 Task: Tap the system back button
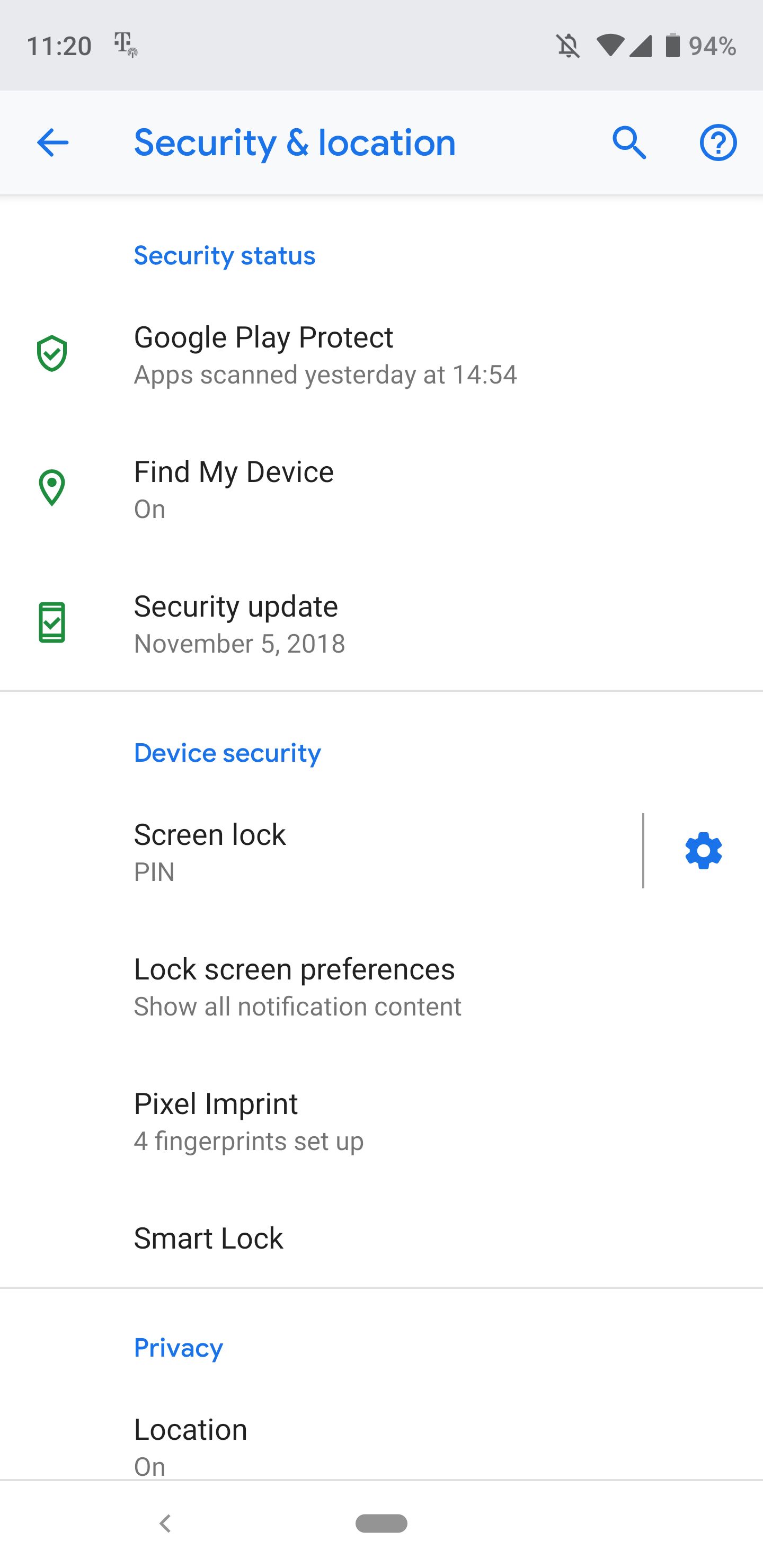[x=164, y=1524]
